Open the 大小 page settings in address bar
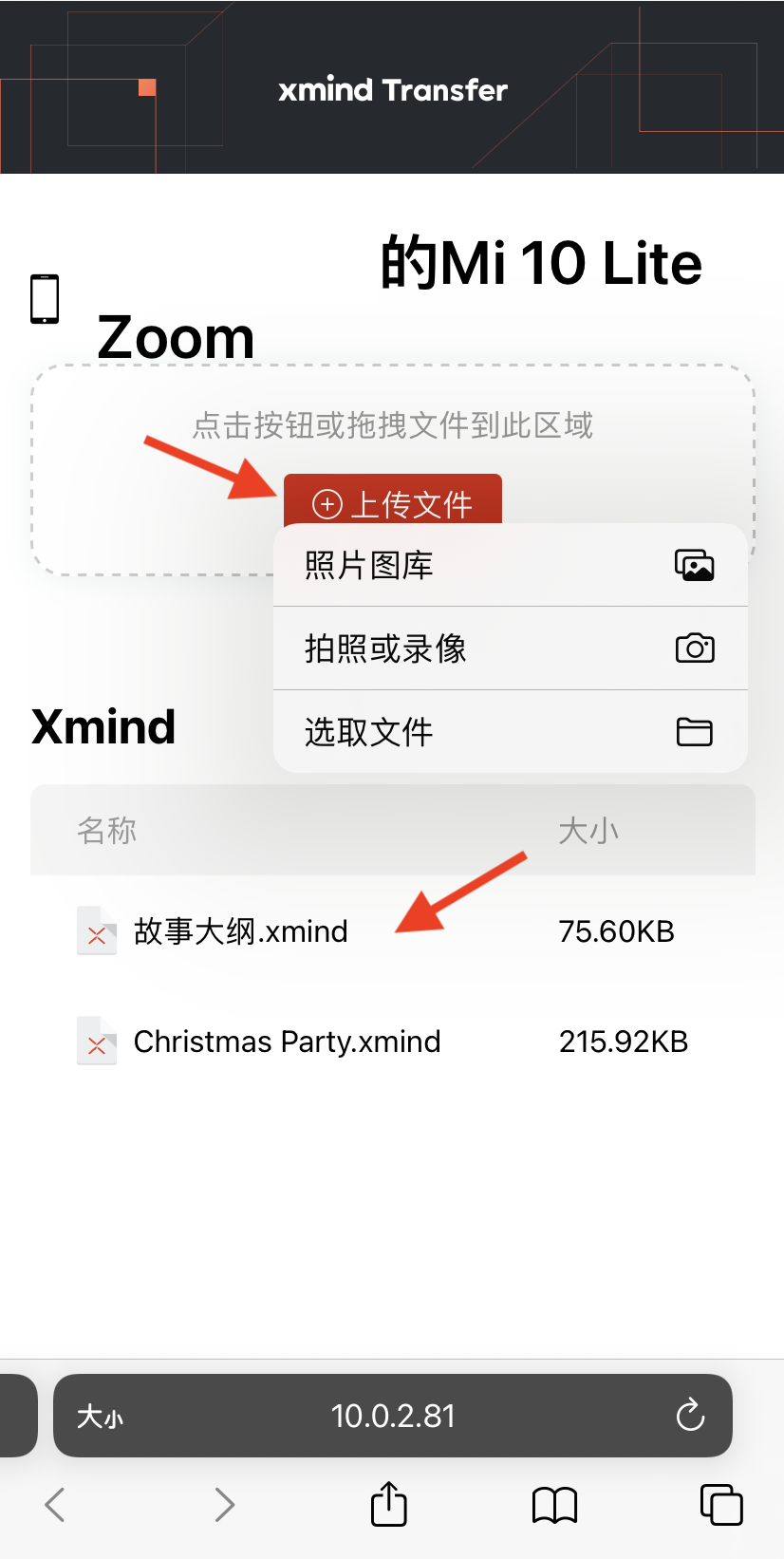Image resolution: width=784 pixels, height=1559 pixels. point(101,1417)
